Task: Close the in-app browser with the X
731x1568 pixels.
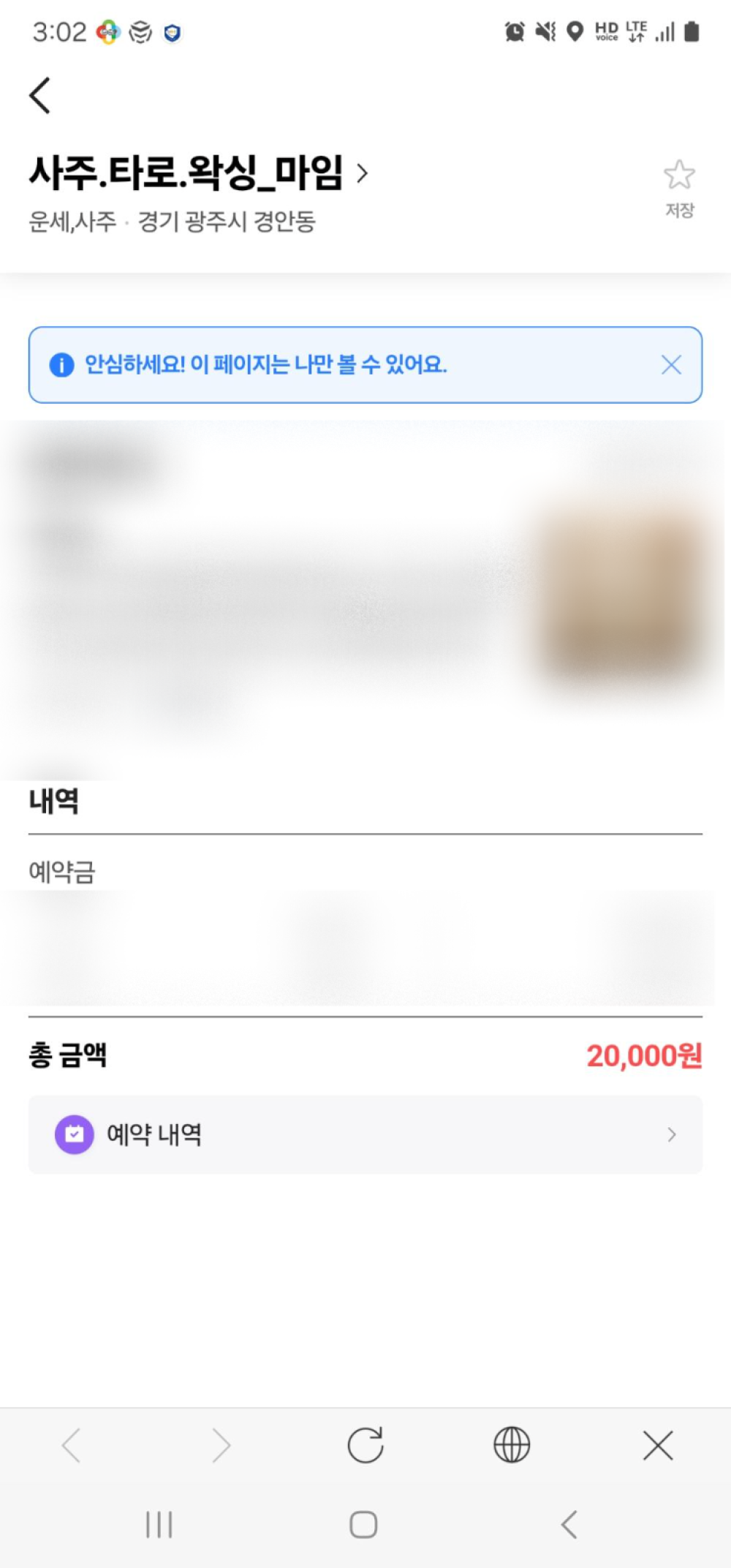Action: [658, 1445]
